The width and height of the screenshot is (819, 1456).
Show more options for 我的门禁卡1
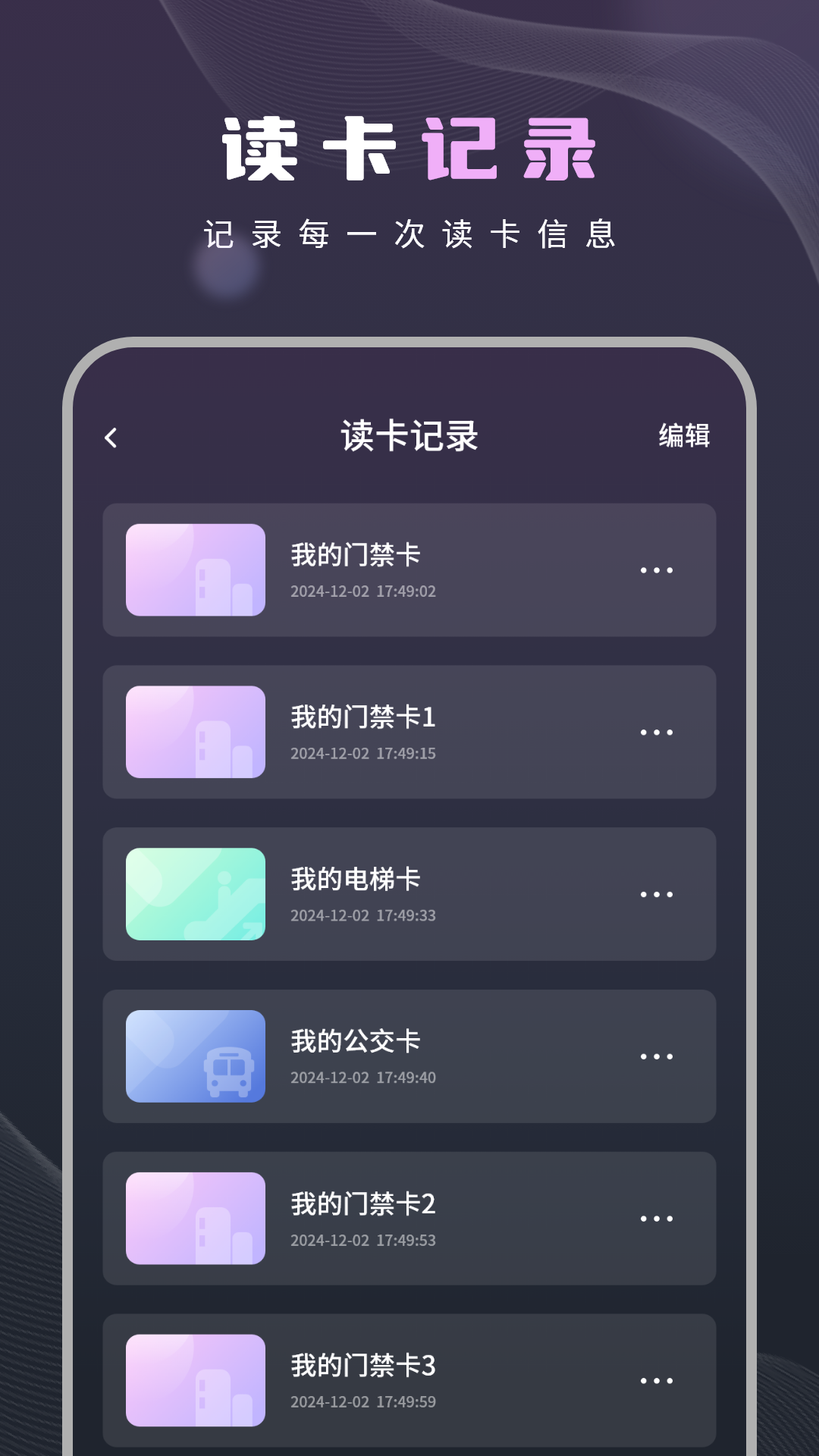coord(657,730)
